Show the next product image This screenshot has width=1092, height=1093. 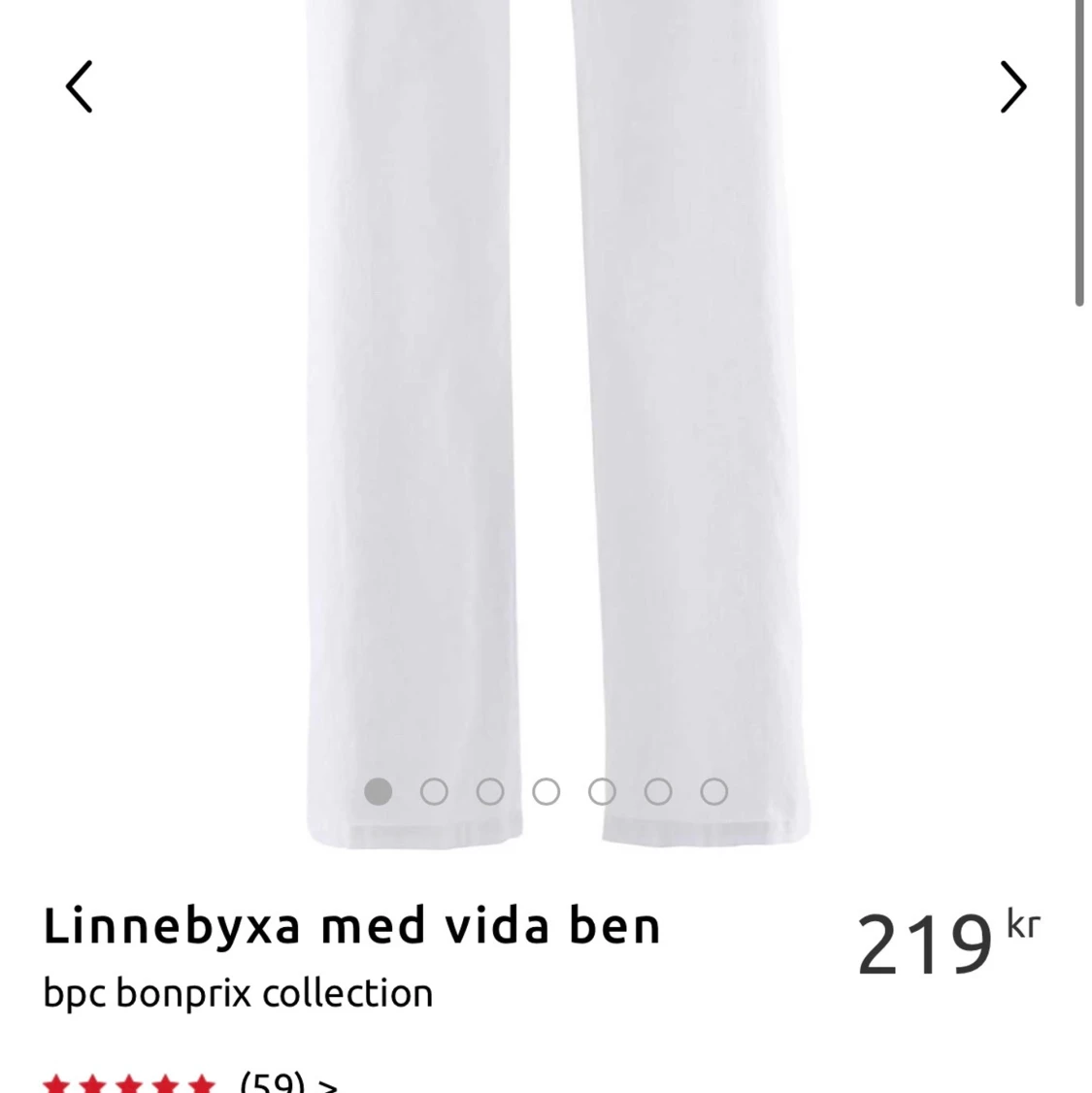point(1012,86)
